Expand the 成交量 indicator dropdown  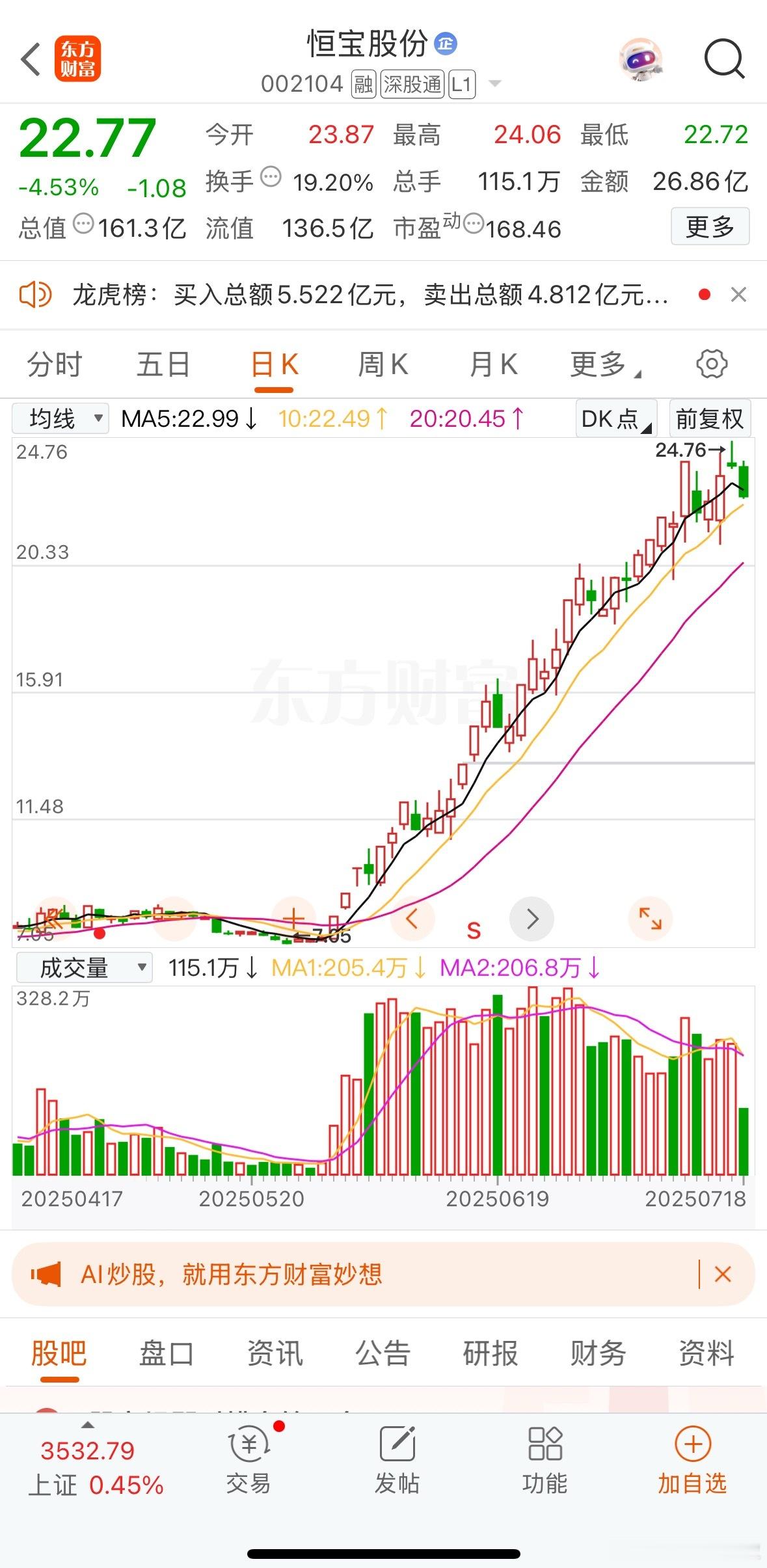(84, 967)
